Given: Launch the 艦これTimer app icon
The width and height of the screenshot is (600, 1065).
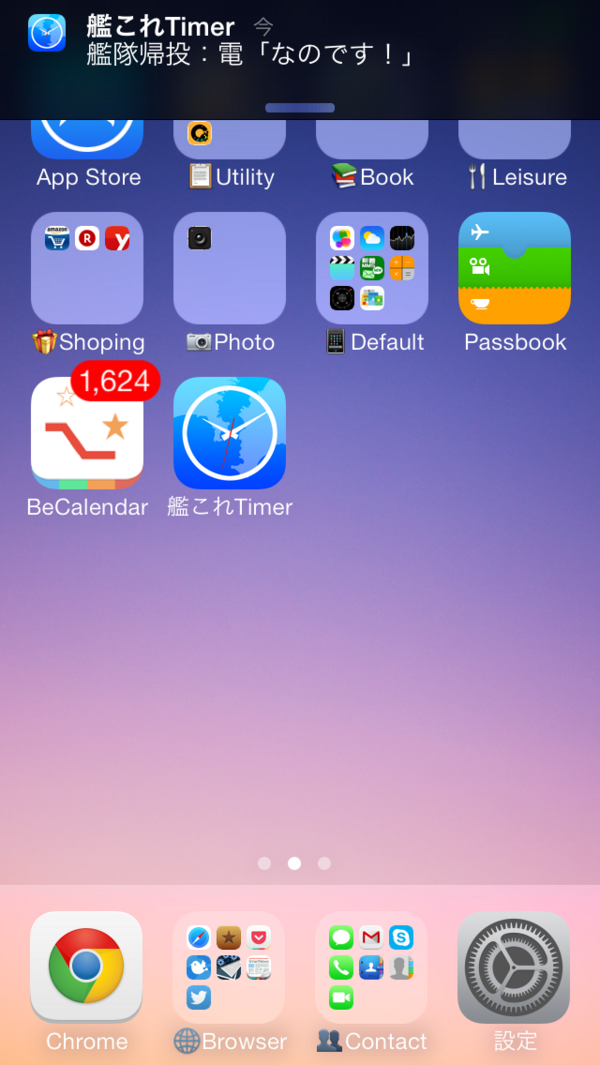Looking at the screenshot, I should click(x=229, y=433).
